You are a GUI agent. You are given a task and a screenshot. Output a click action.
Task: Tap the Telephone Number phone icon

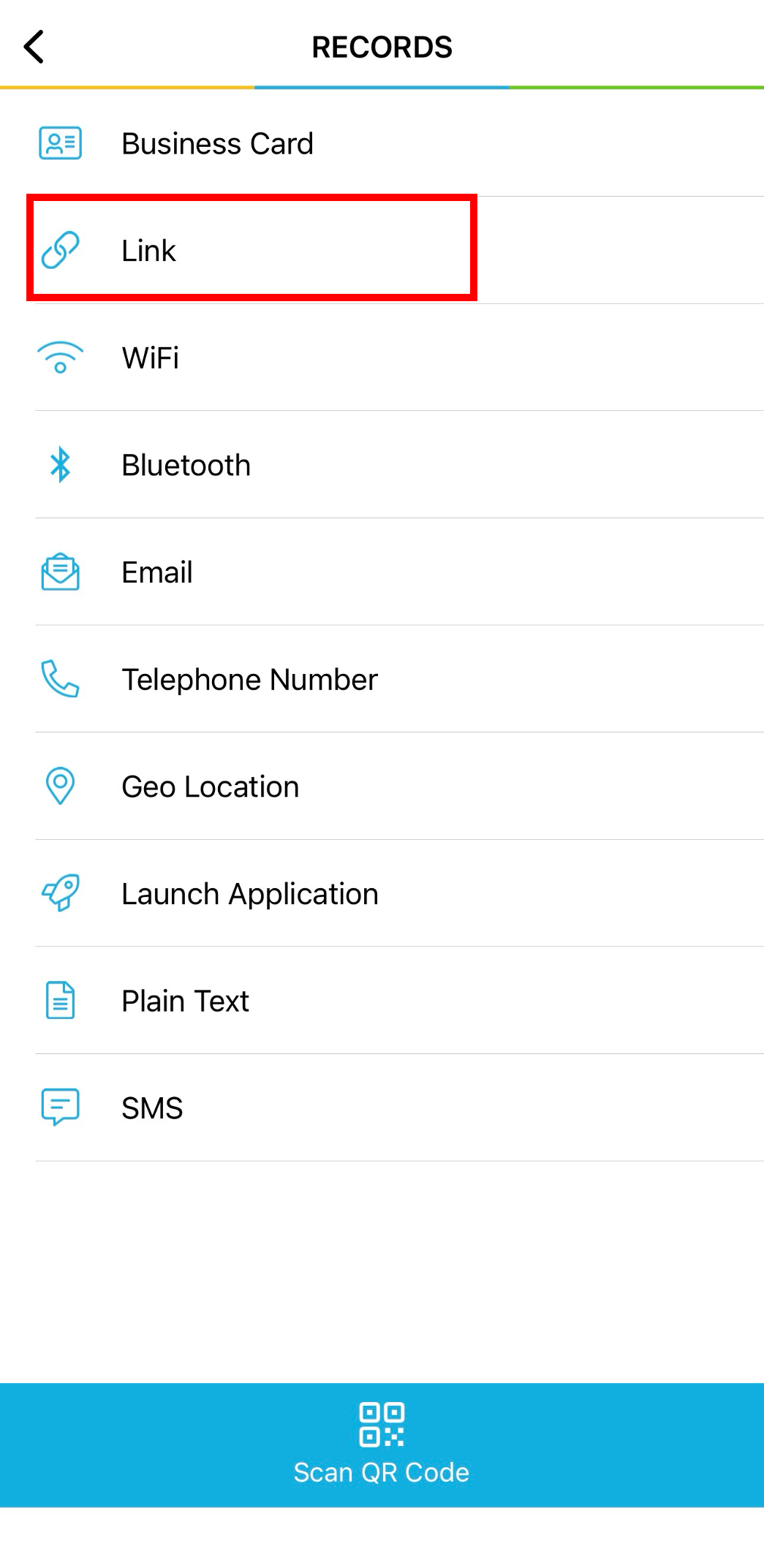pyautogui.click(x=60, y=679)
